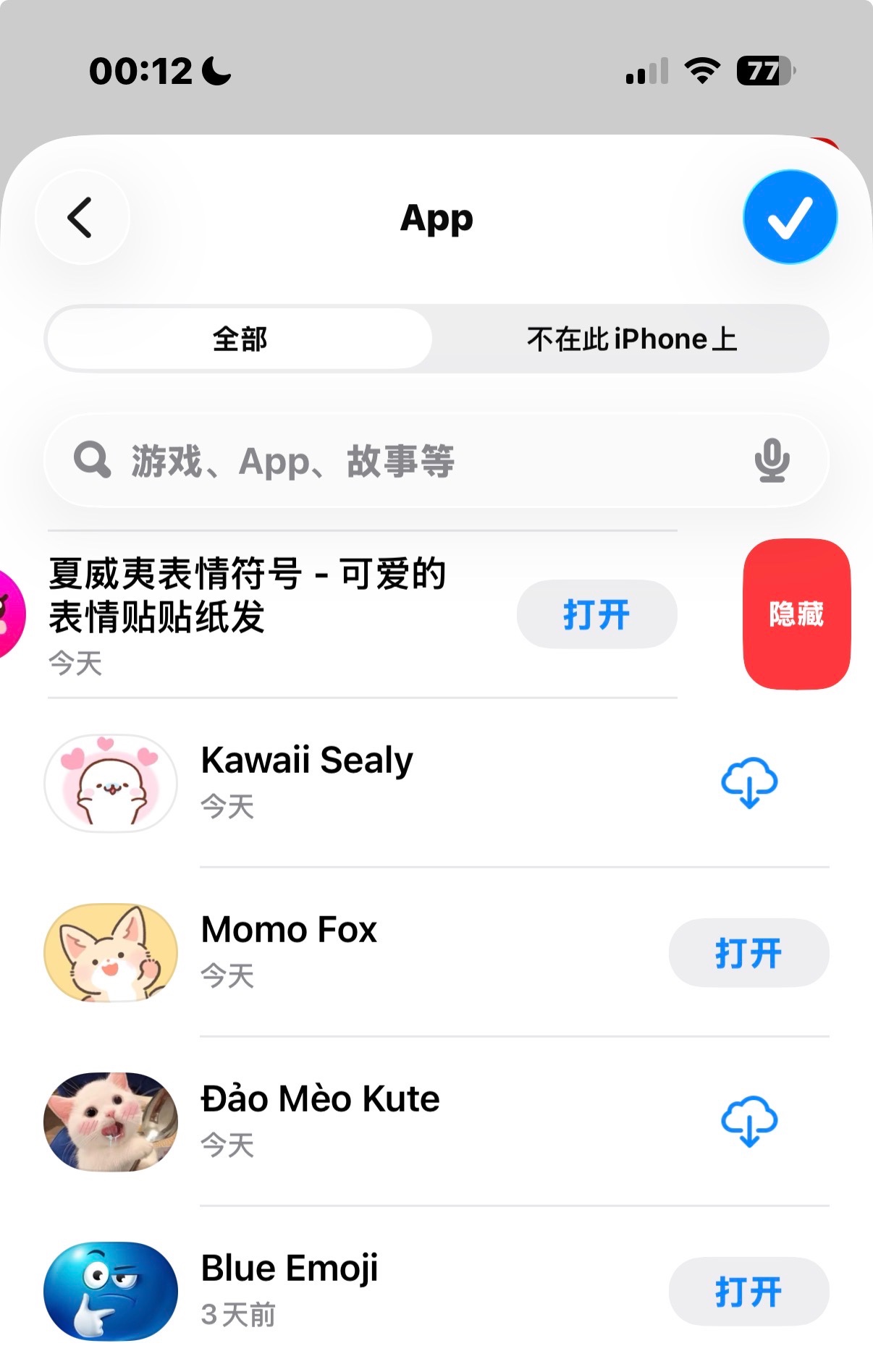Start voice search with the microphone
The image size is (873, 1372).
pos(772,461)
